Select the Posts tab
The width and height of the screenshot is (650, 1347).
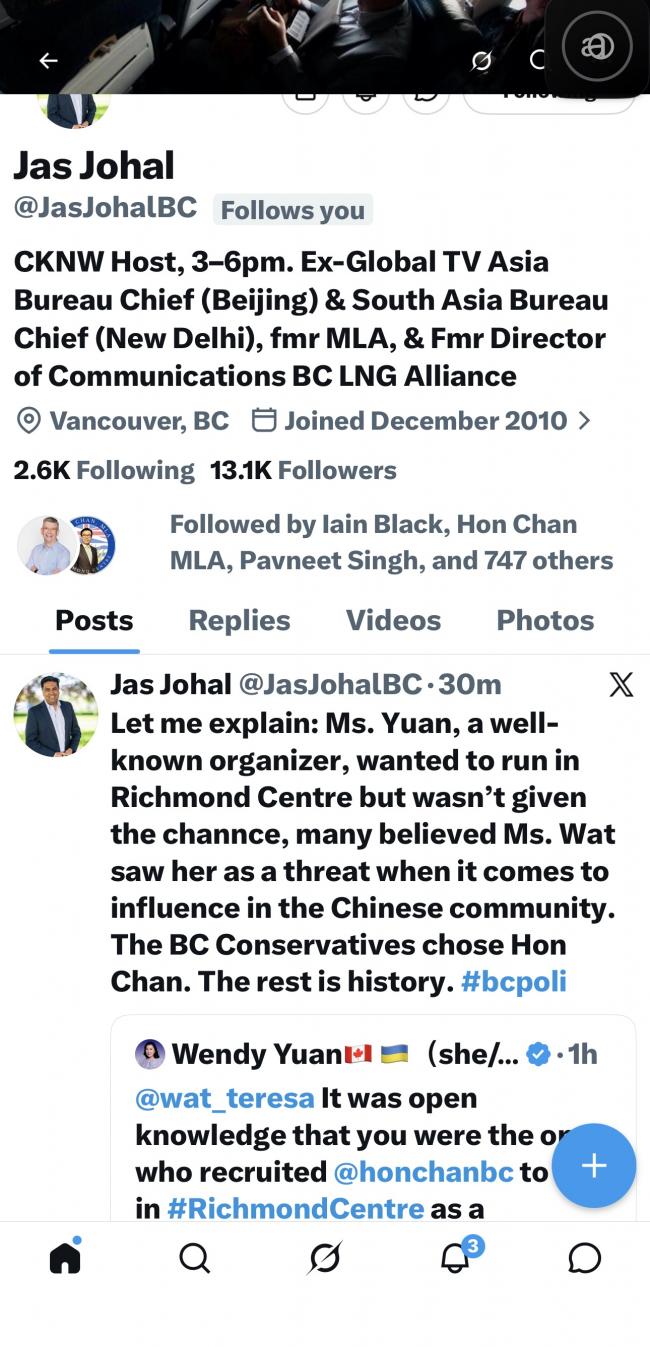94,620
